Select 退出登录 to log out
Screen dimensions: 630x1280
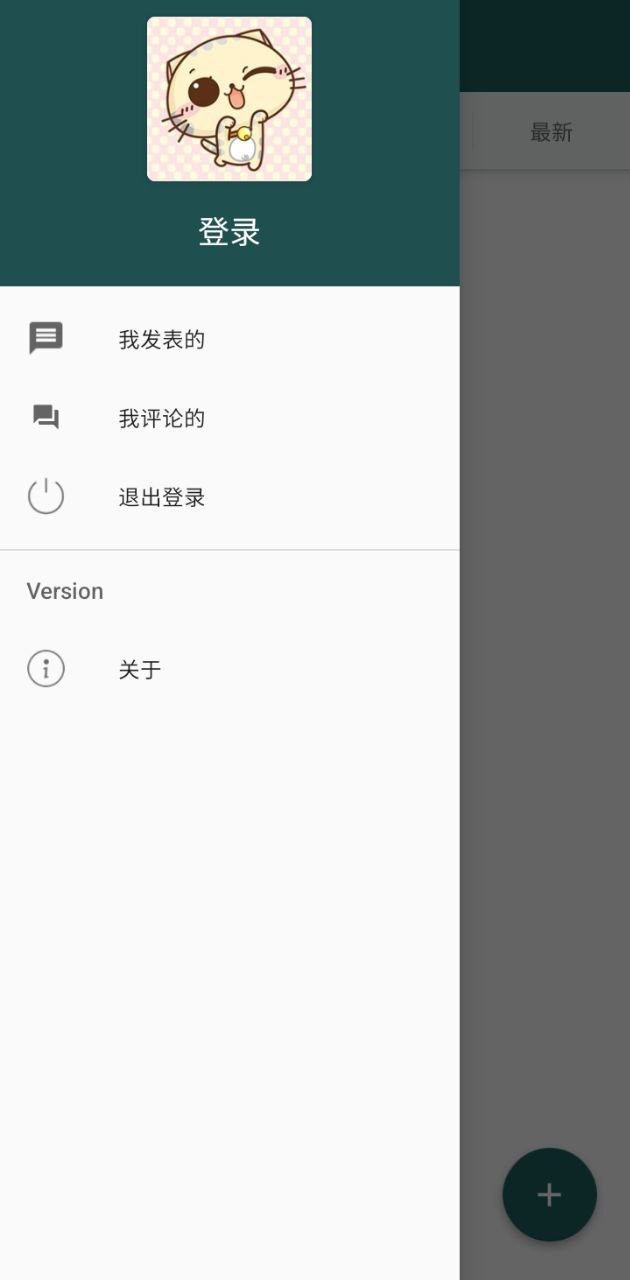161,497
